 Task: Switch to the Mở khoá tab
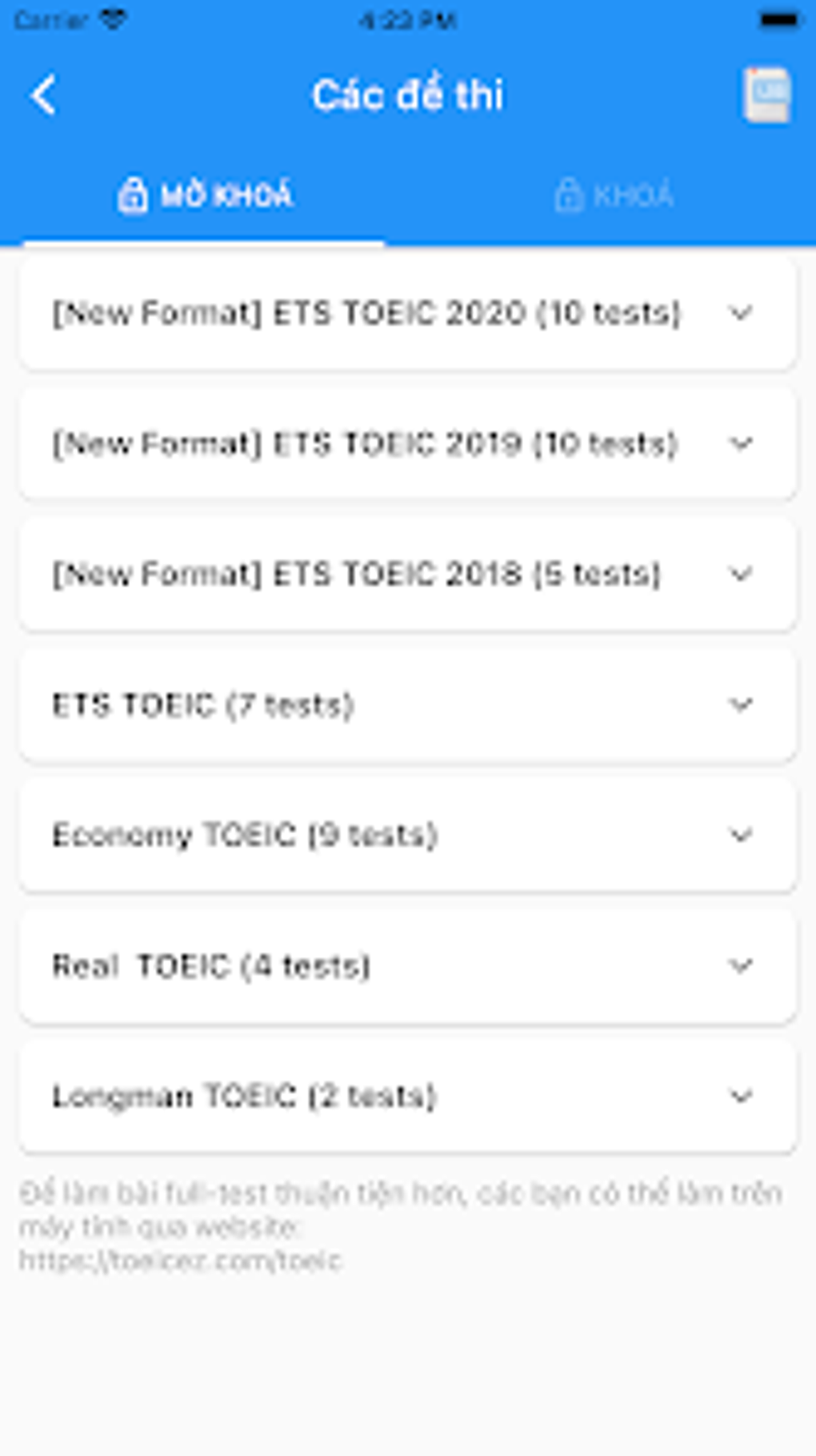(205, 196)
